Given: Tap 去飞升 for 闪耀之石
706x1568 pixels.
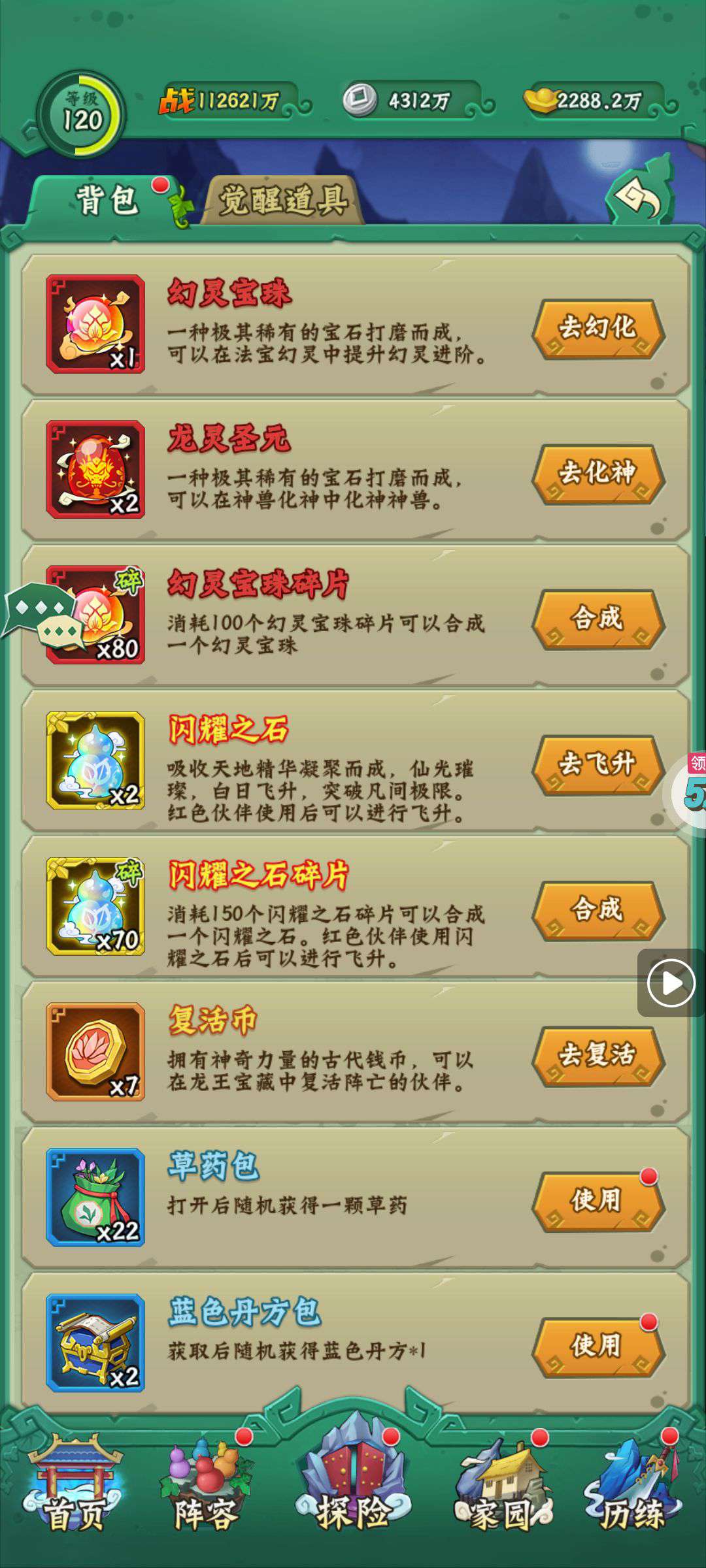Looking at the screenshot, I should pos(597,764).
